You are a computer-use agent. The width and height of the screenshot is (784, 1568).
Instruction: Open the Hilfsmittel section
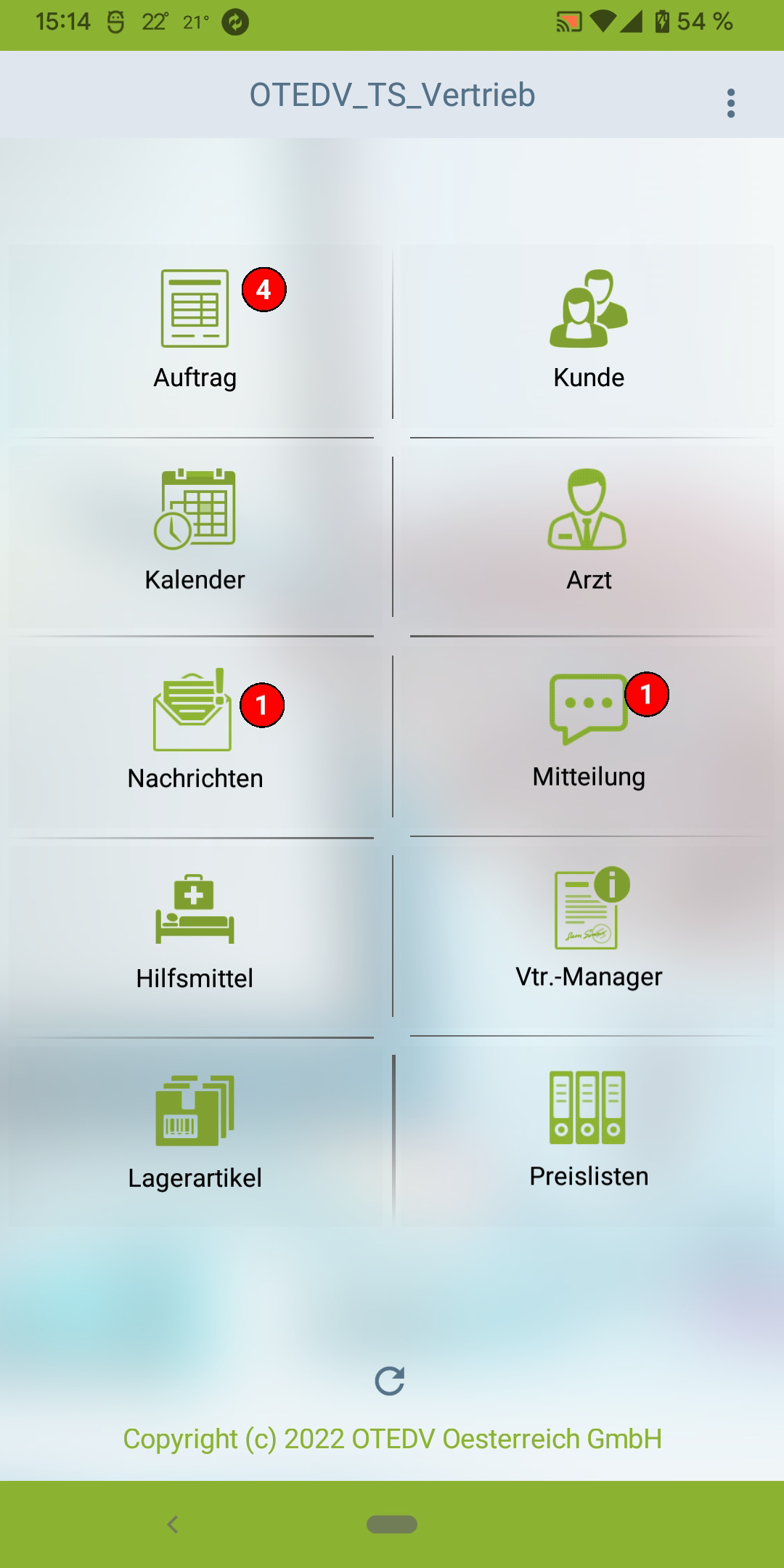tap(195, 933)
